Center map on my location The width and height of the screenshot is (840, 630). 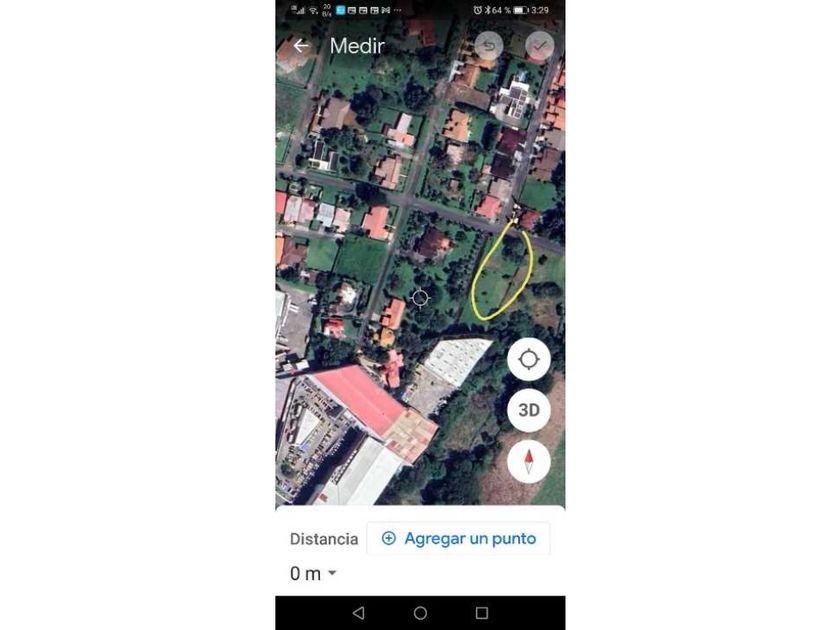529,359
